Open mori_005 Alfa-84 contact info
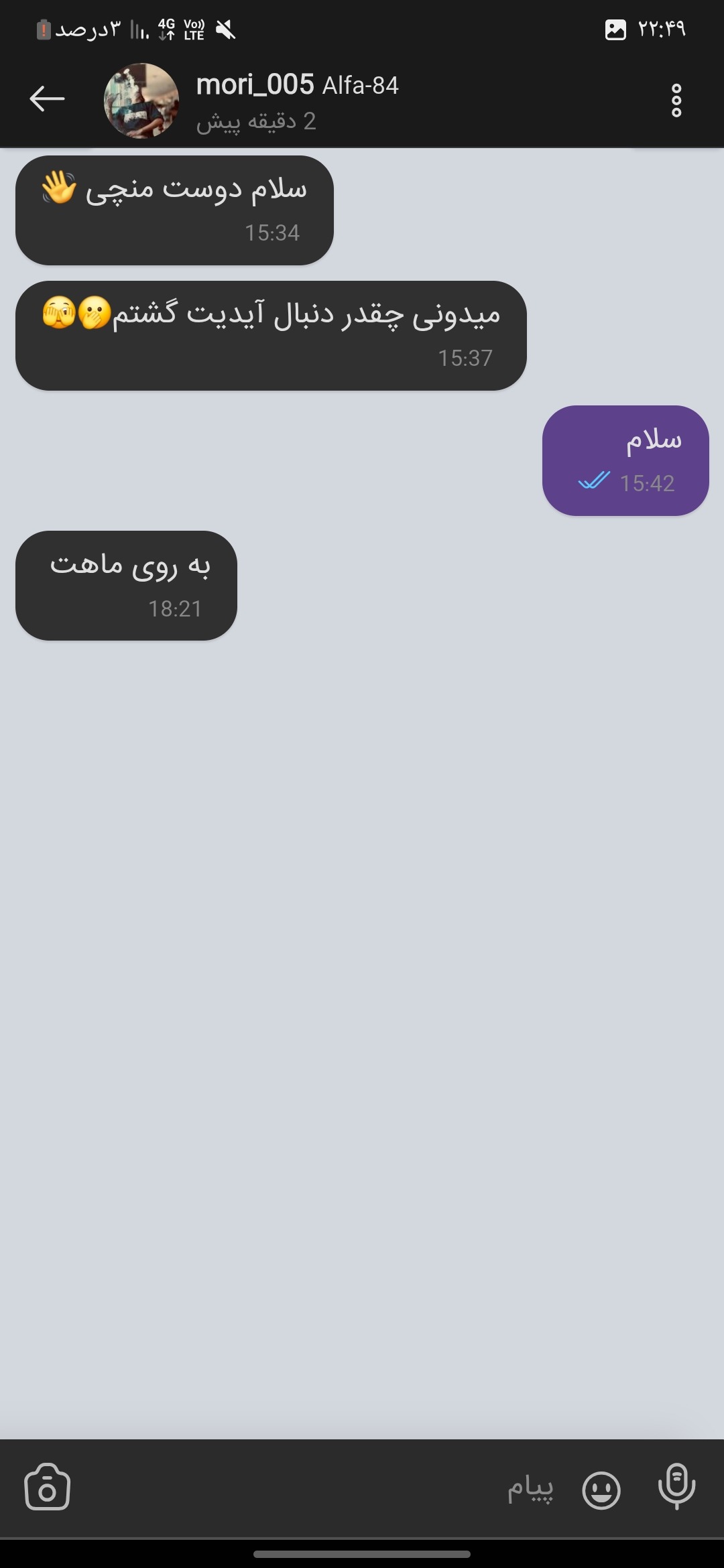Image resolution: width=724 pixels, height=1568 pixels. click(x=297, y=101)
